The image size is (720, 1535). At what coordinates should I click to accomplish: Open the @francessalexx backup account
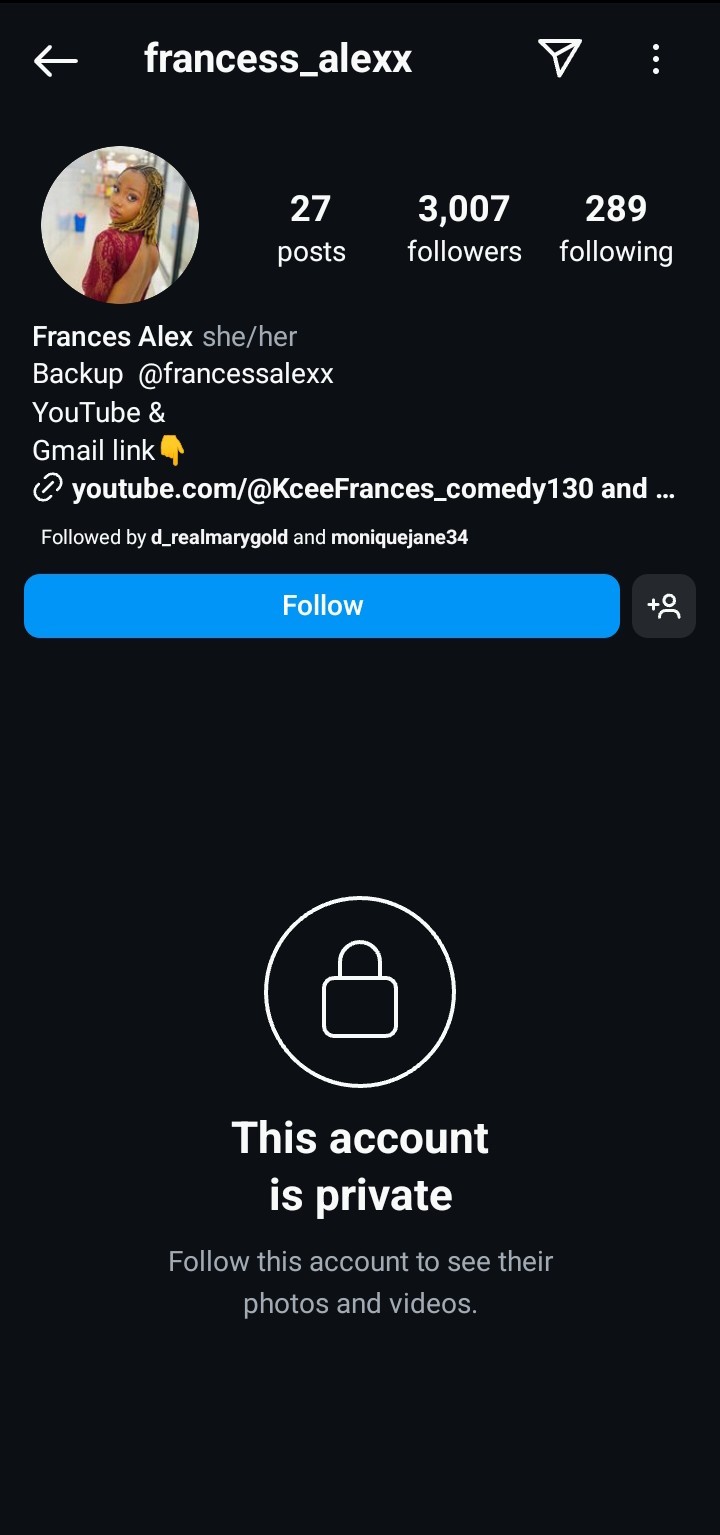(x=236, y=374)
